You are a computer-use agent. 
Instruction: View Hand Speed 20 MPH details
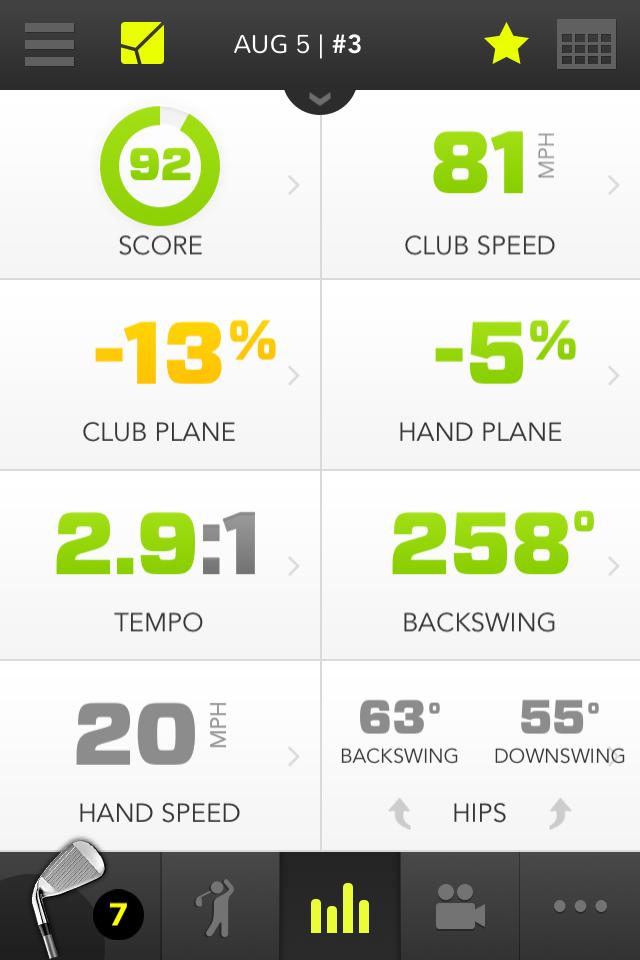point(160,756)
